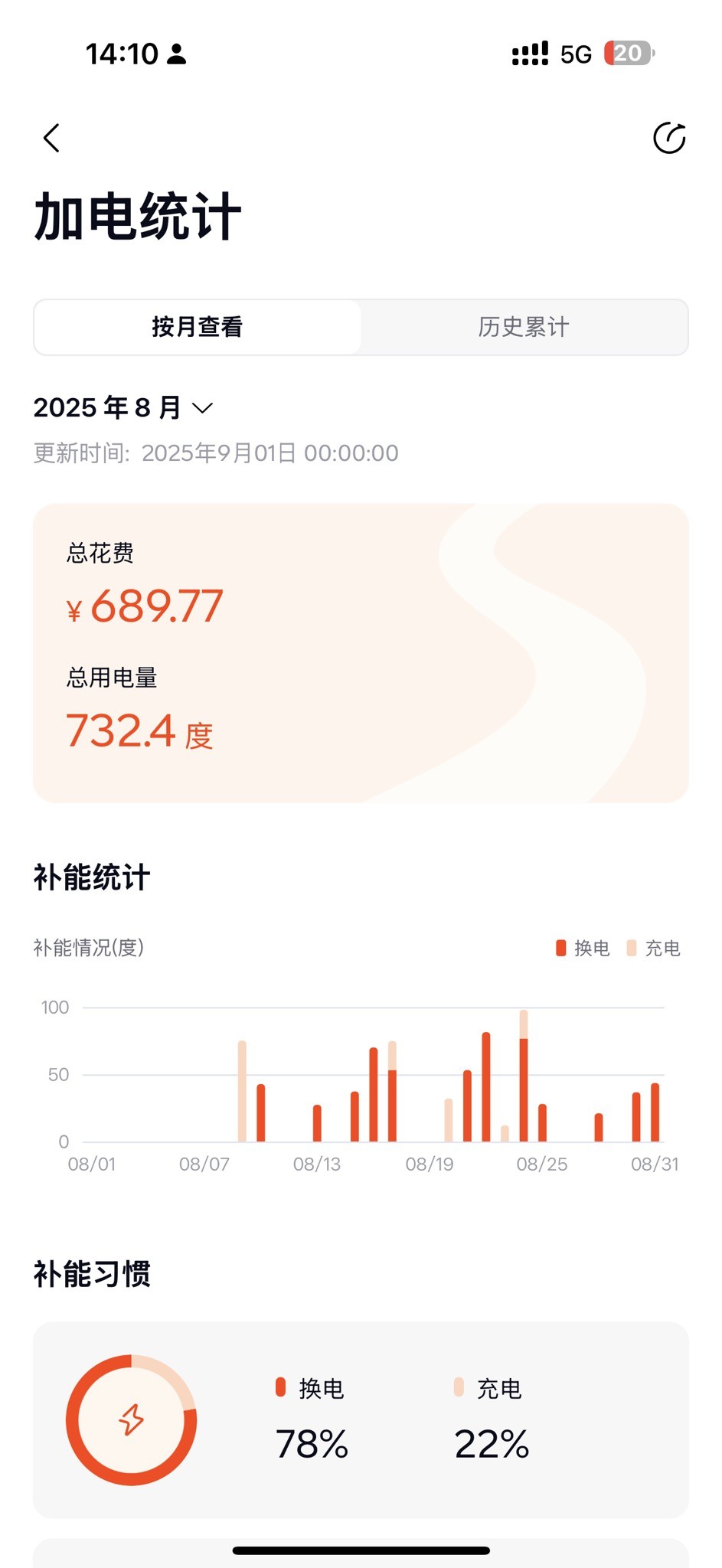Switch to the 历史累计 tab

(524, 327)
